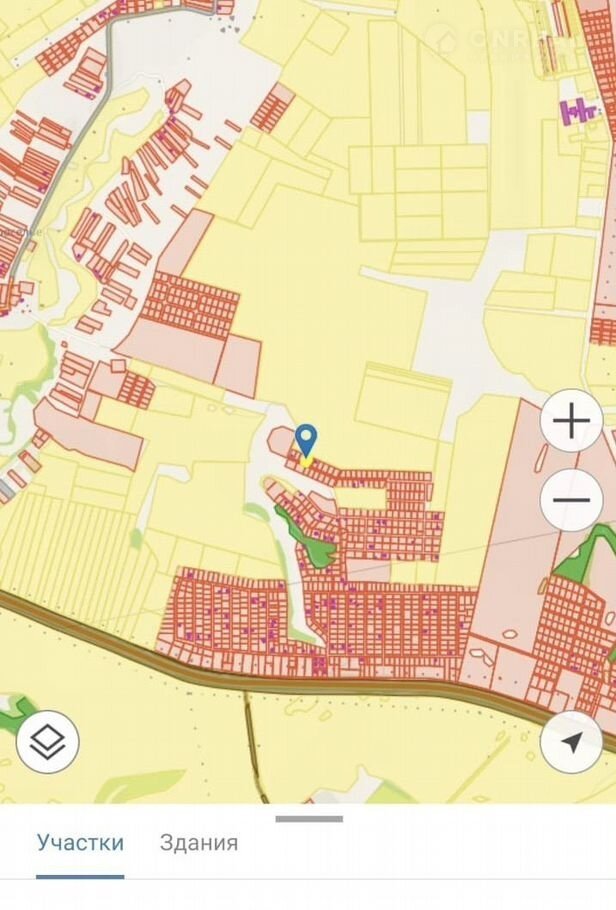Zoom out of the map
This screenshot has width=616, height=910.
(x=571, y=500)
